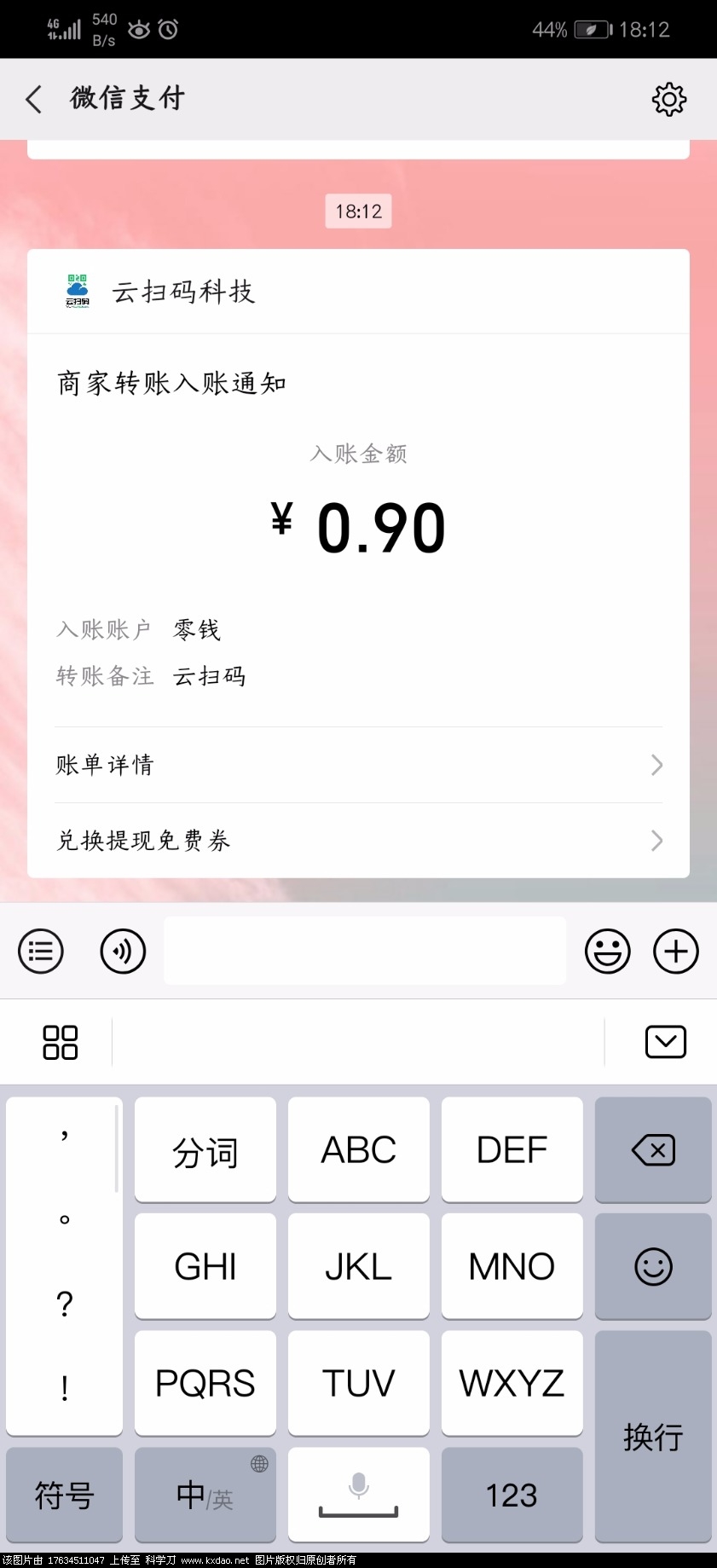Toggle the voice message mode icon
This screenshot has width=717, height=1568.
click(123, 951)
